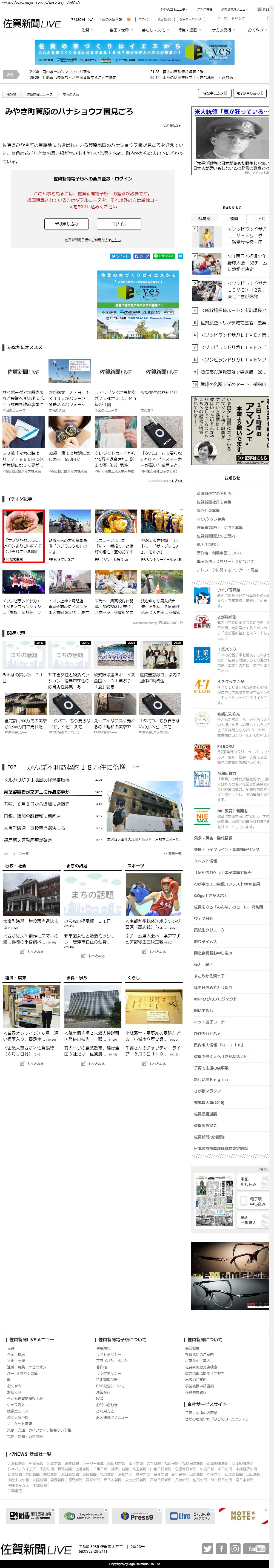Image resolution: width=274 pixels, height=1568 pixels.
Task: Open ranking item 9 酒気帯び運転容疑で男逮捕
Action: click(231, 372)
